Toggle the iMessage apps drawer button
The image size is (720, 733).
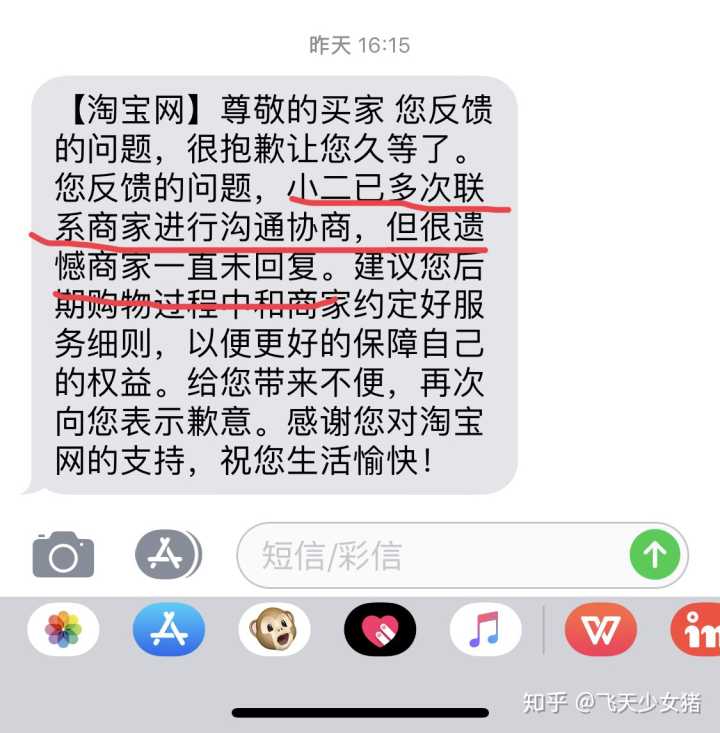pos(167,554)
